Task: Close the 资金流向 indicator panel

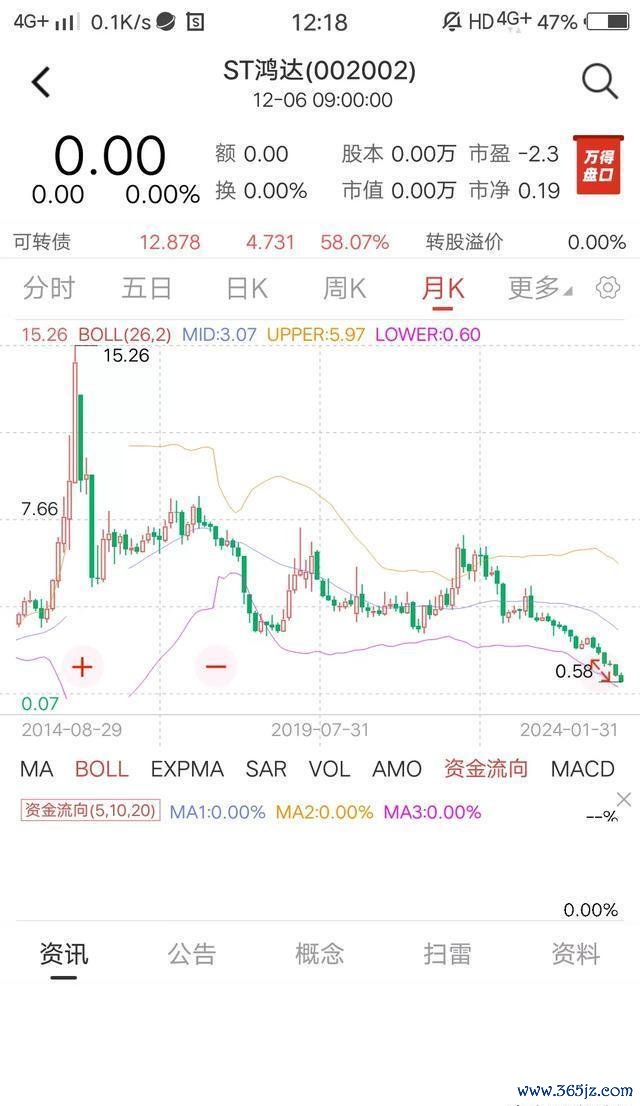Action: coord(624,799)
